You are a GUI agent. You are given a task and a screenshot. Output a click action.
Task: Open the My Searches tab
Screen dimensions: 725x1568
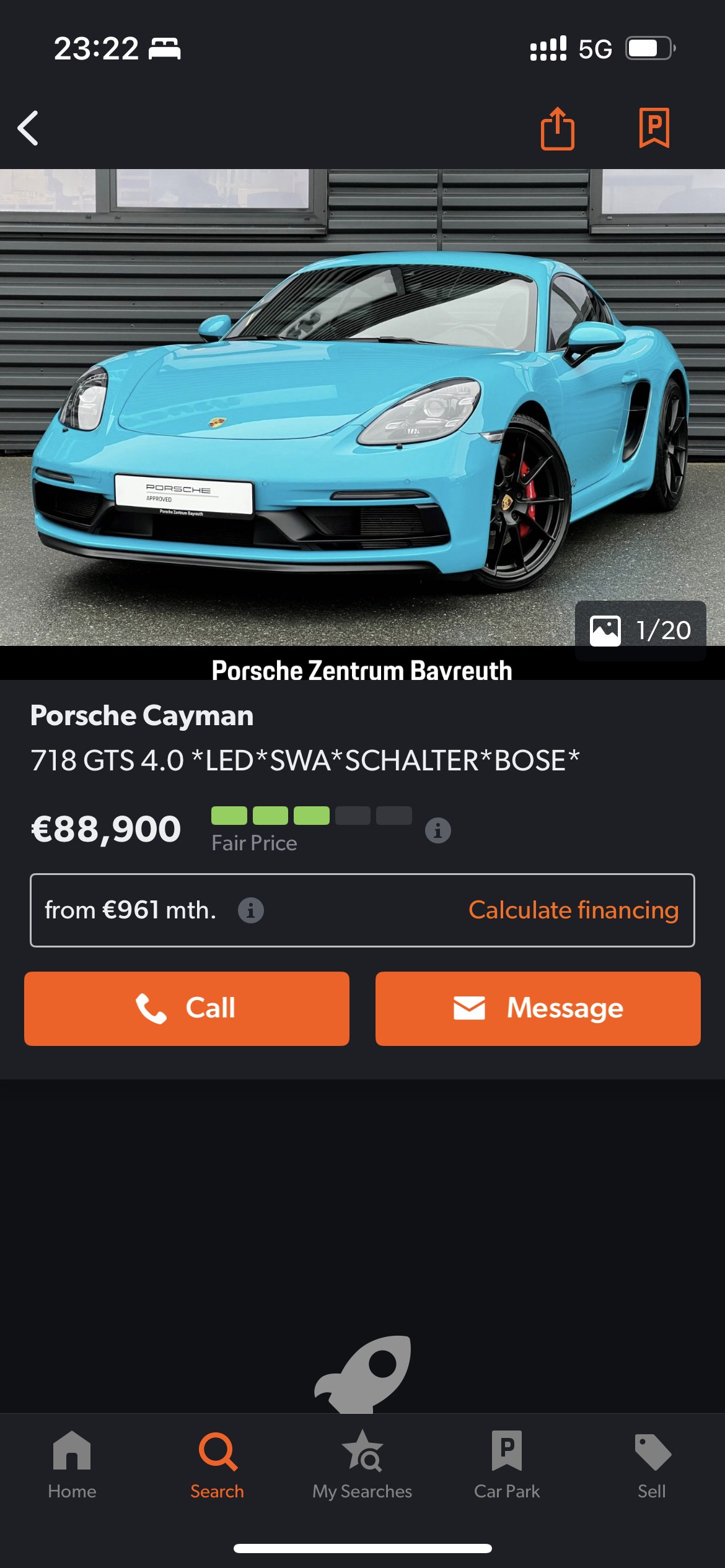[x=362, y=1465]
